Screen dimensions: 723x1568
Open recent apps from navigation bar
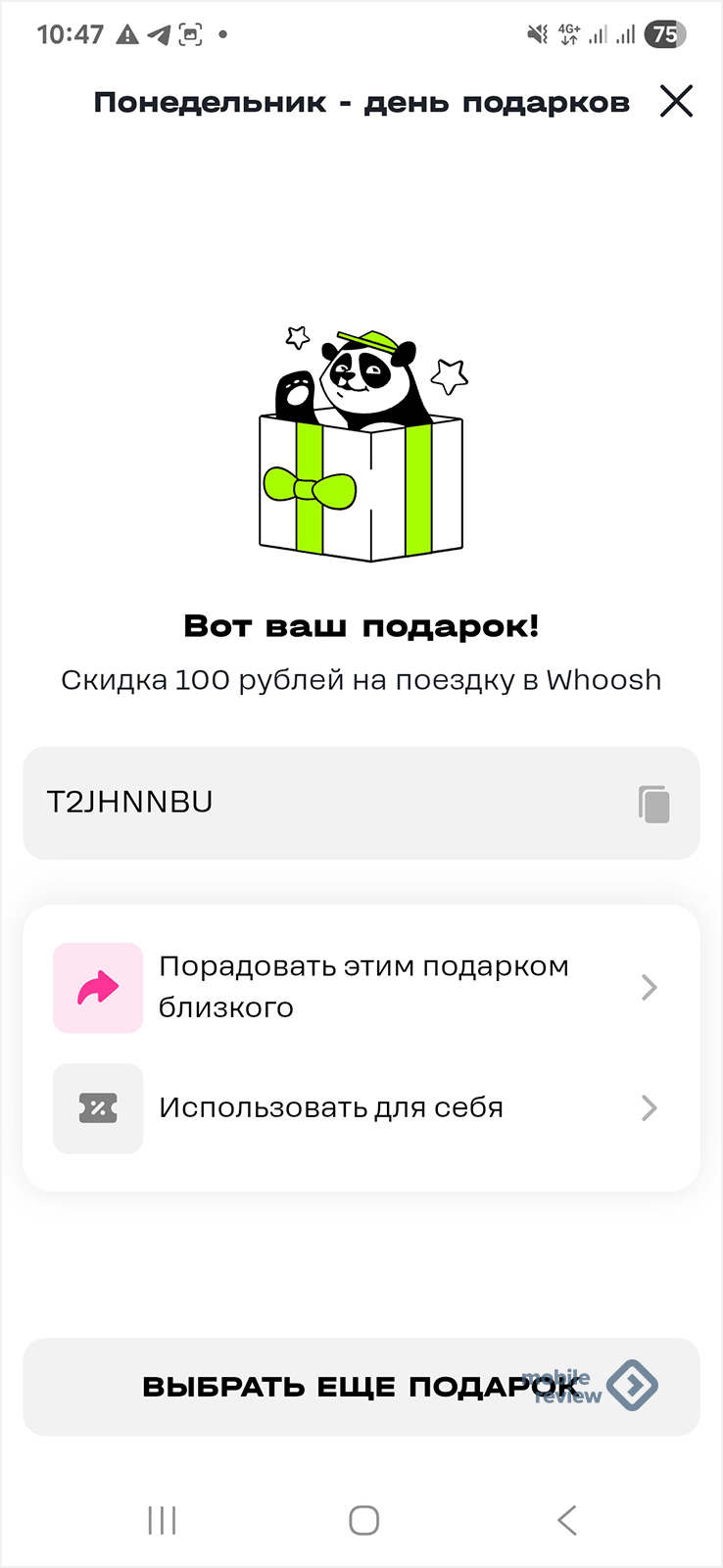click(x=162, y=1520)
